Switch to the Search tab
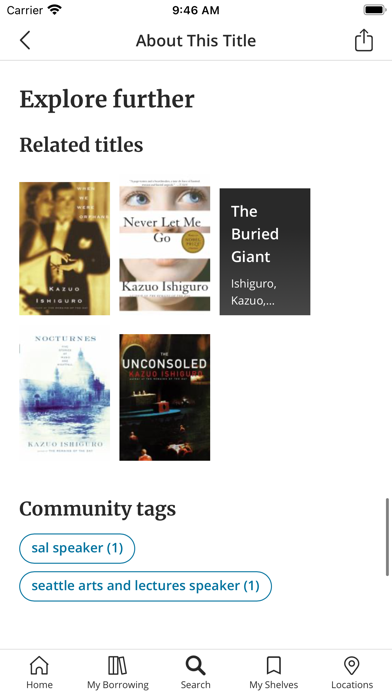Screen dimensions: 392x696 [x=195, y=673]
